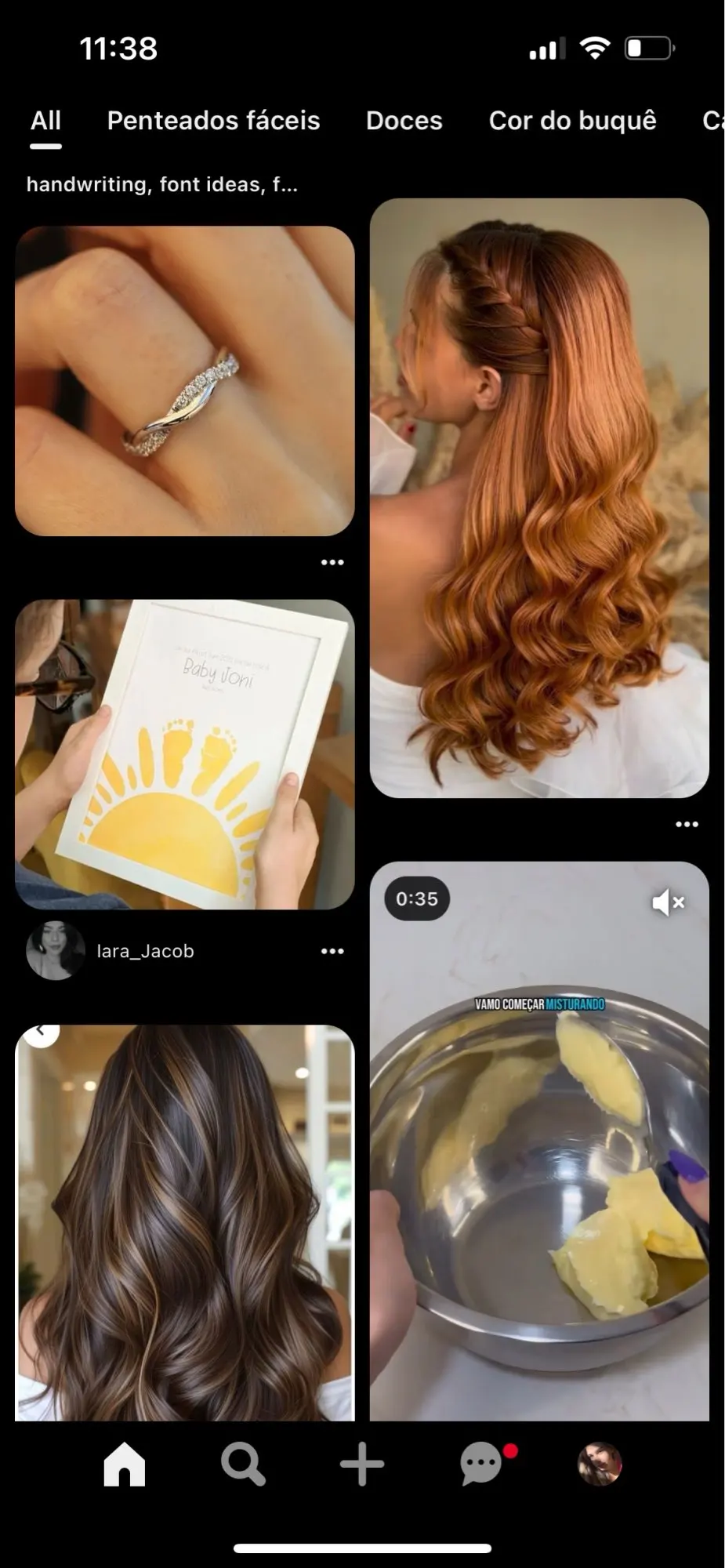Screen dimensions: 725x1568
Task: Open the Cor do buquê tab
Action: tap(572, 121)
